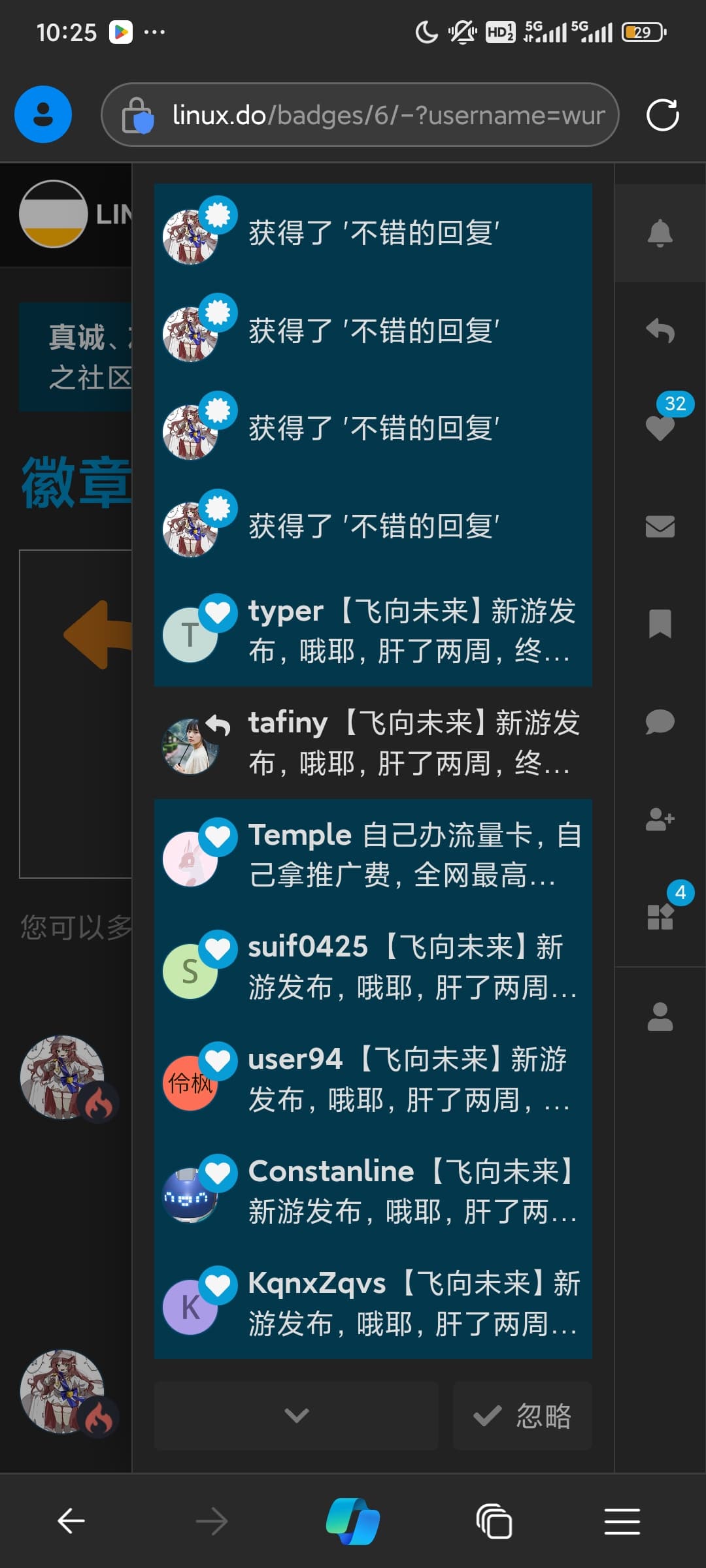Open typer's like notification
The height and width of the screenshot is (1568, 706).
[x=373, y=631]
